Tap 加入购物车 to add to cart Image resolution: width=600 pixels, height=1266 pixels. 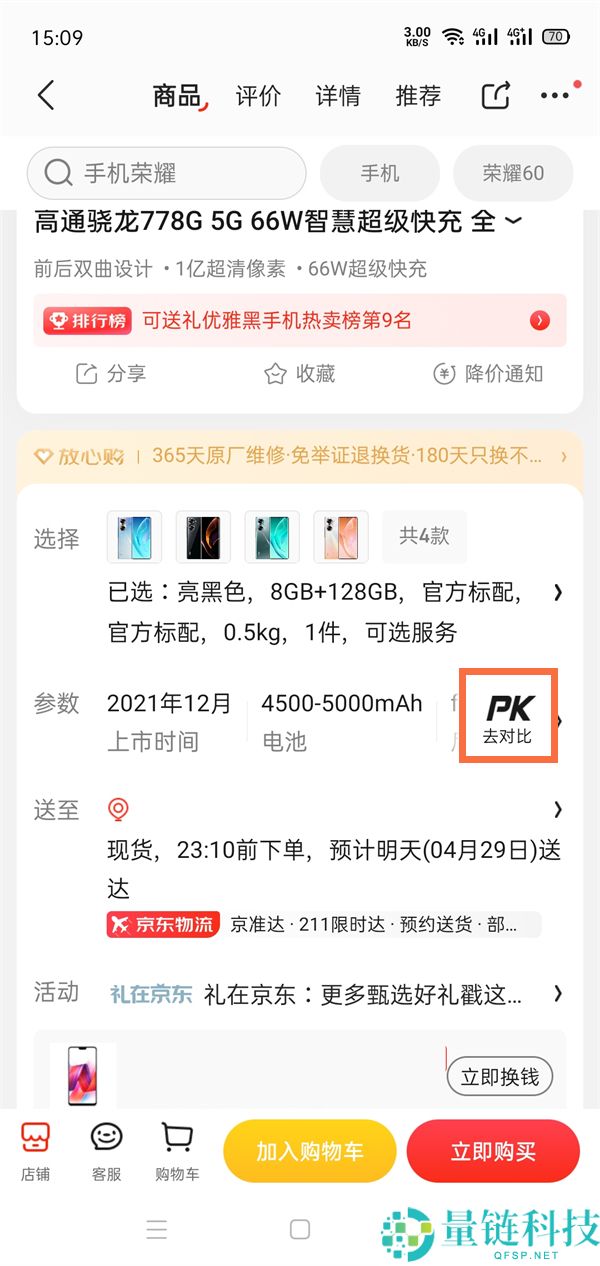click(x=309, y=1152)
